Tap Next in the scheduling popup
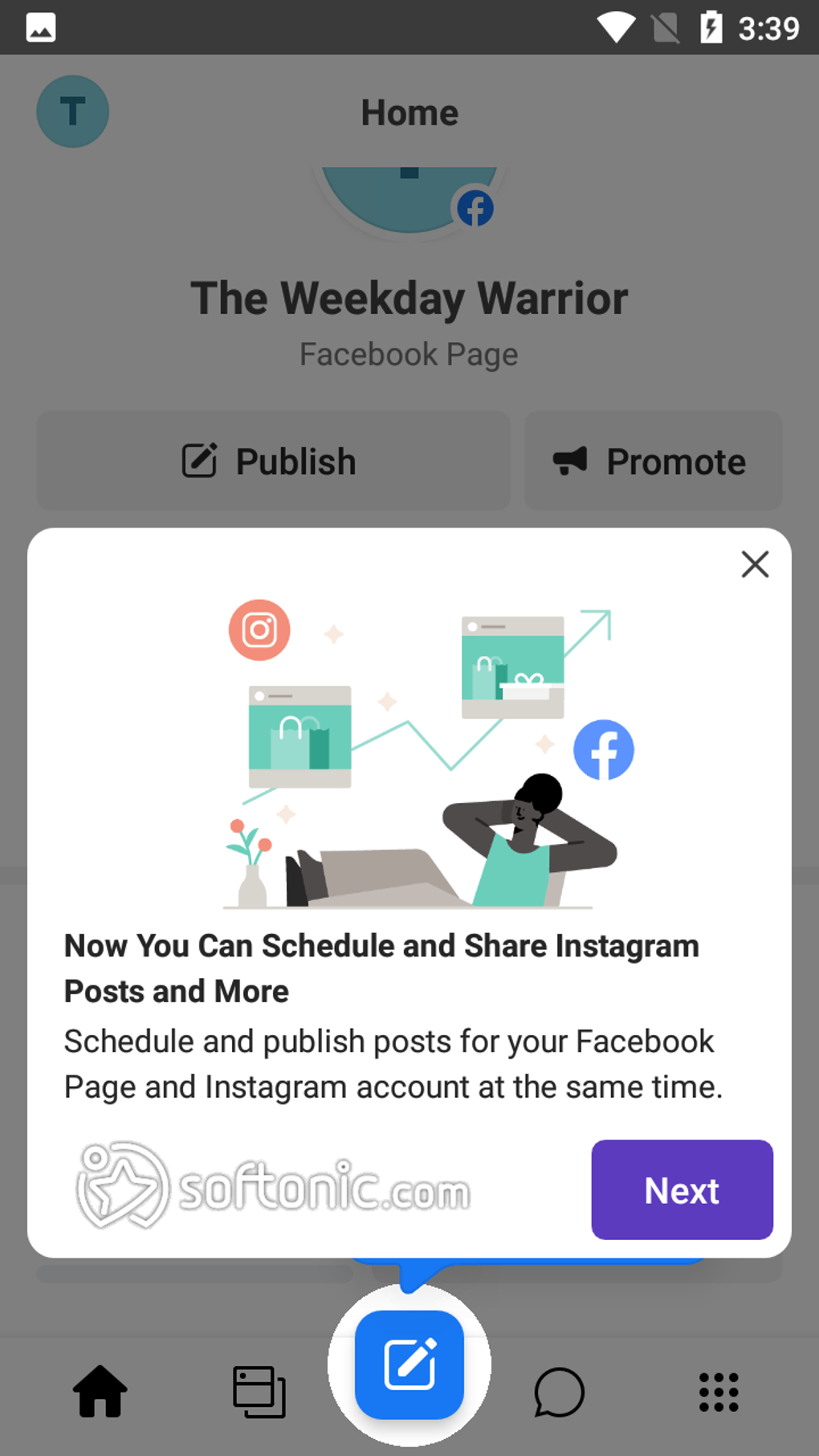Screen dimensions: 819x1456 [682, 1189]
